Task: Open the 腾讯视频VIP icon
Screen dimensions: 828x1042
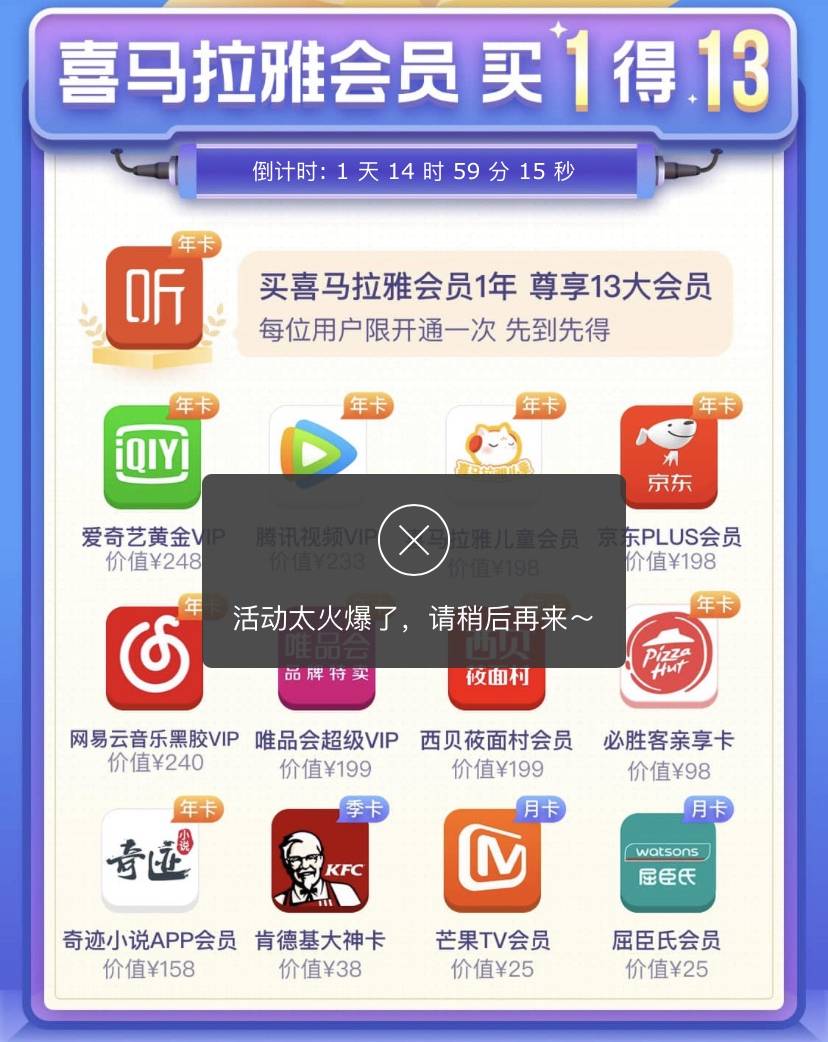Action: (x=322, y=455)
